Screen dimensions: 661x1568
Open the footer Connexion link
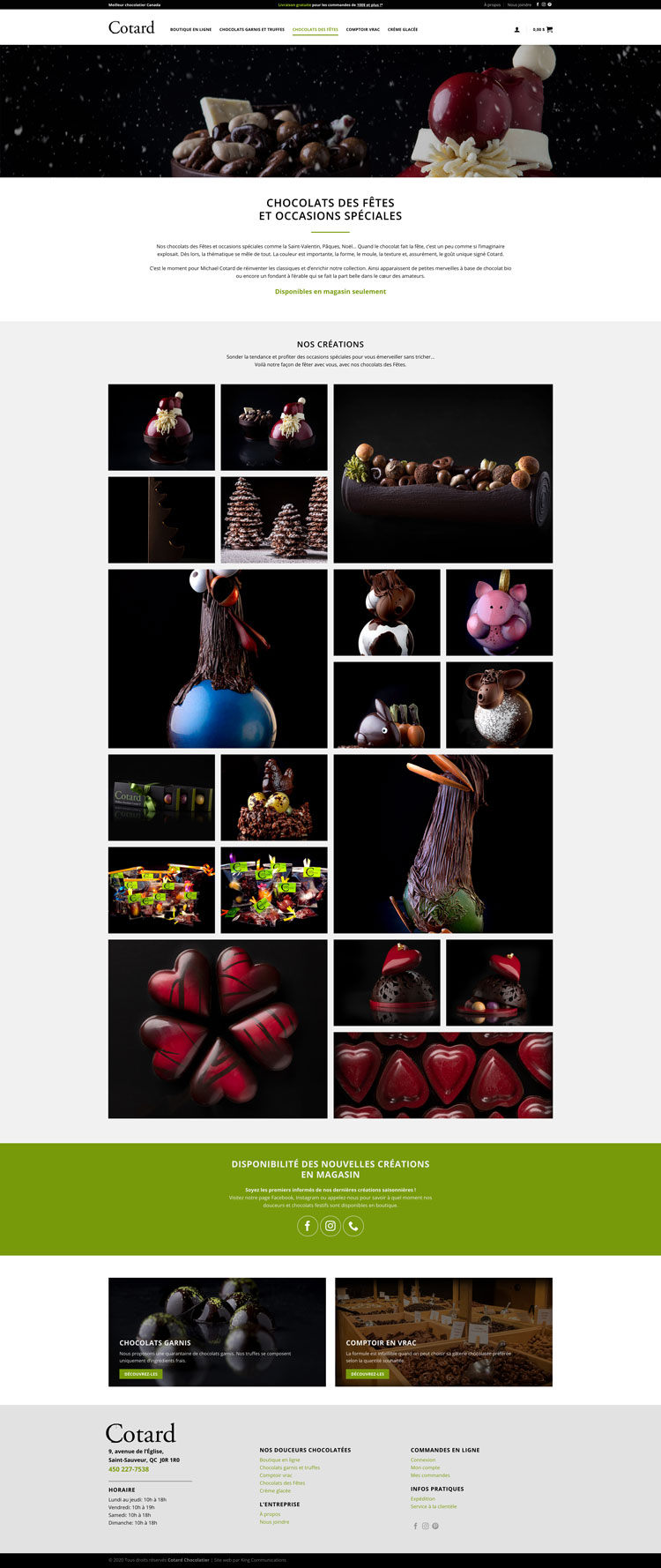[423, 1460]
